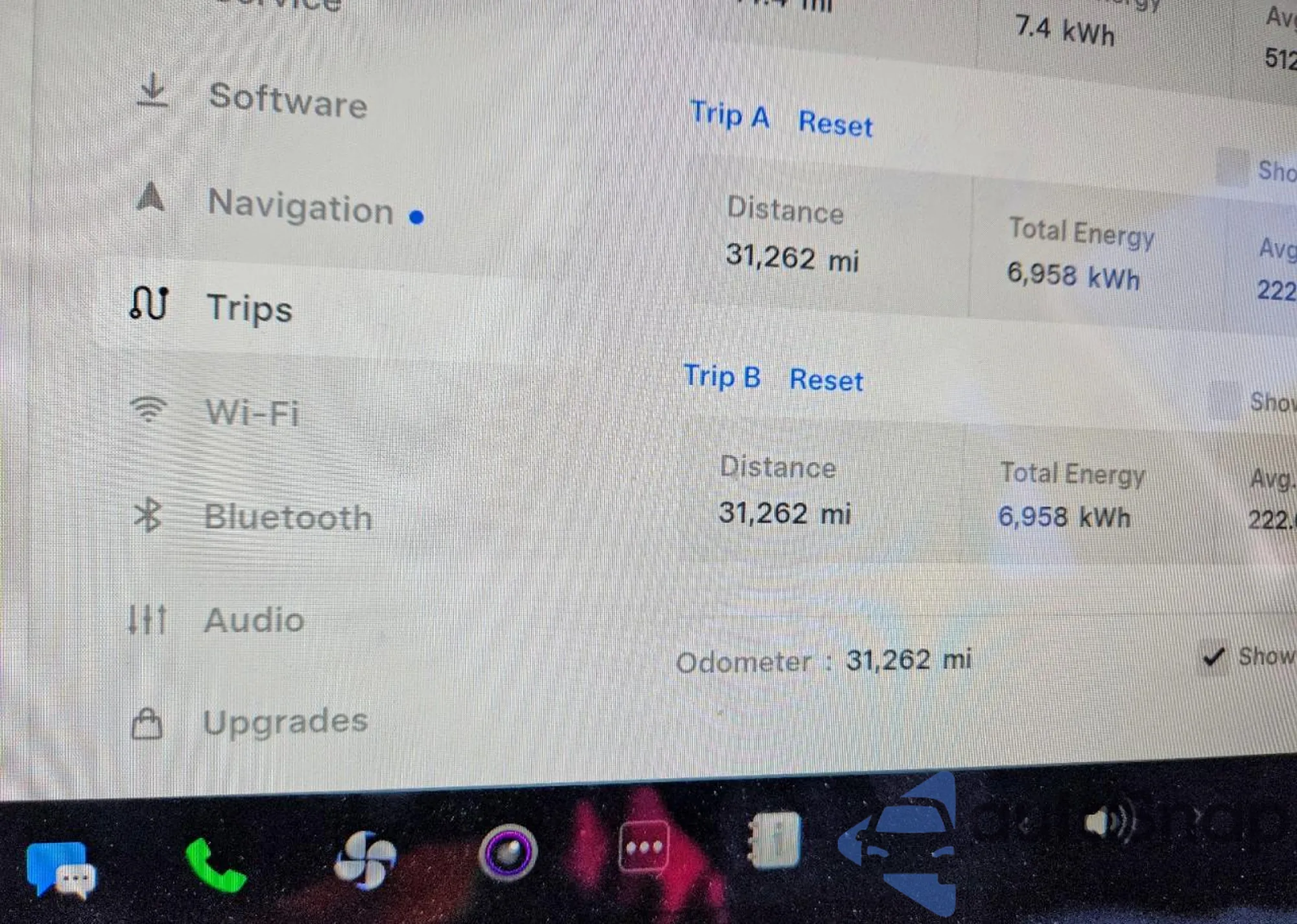The width and height of the screenshot is (1297, 924).
Task: Open the climate fan controls
Action: coord(365,860)
